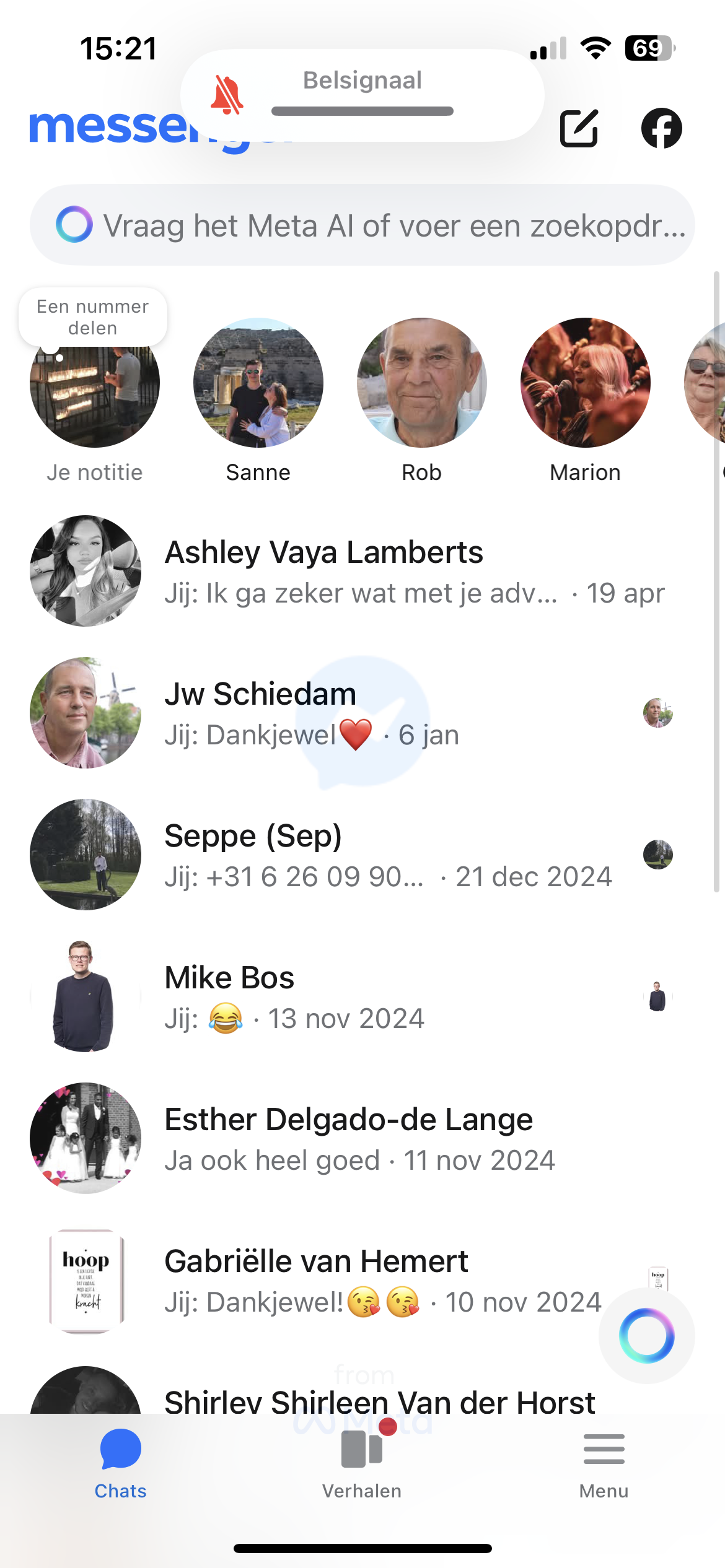Compose a new message
This screenshot has width=725, height=1568.
579,128
